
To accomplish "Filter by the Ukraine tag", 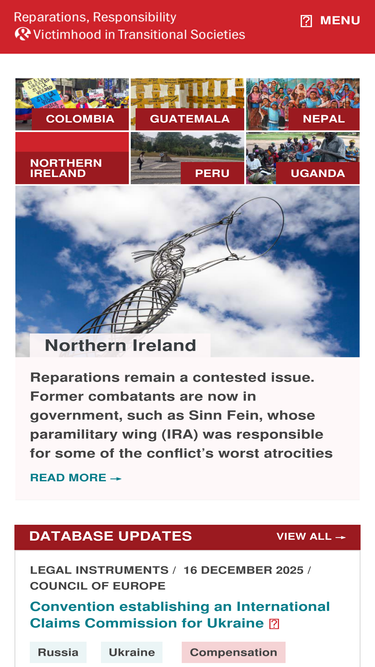I will (x=132, y=653).
